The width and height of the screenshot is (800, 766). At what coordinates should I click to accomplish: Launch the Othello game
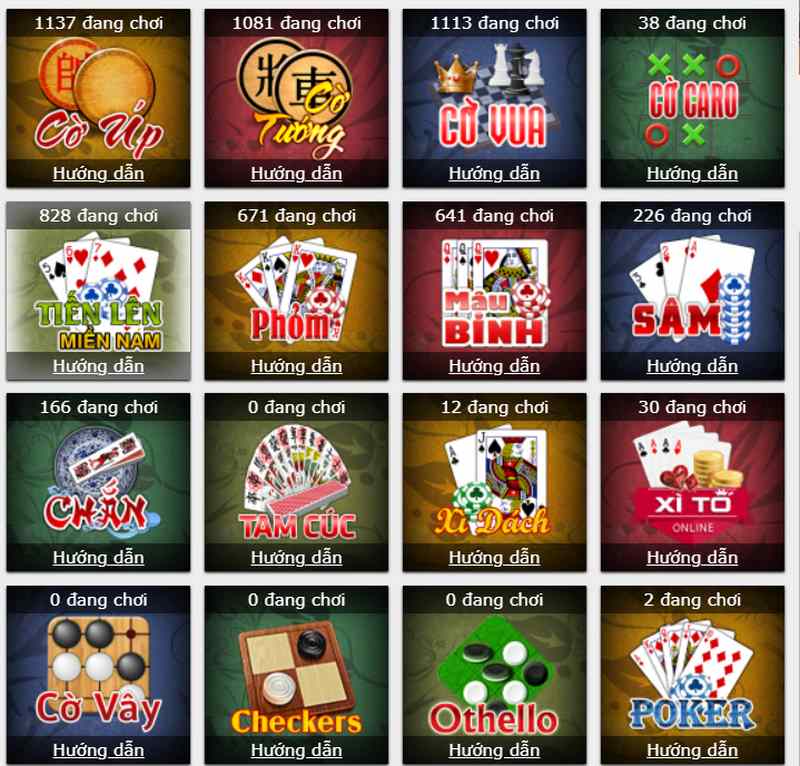(x=494, y=672)
